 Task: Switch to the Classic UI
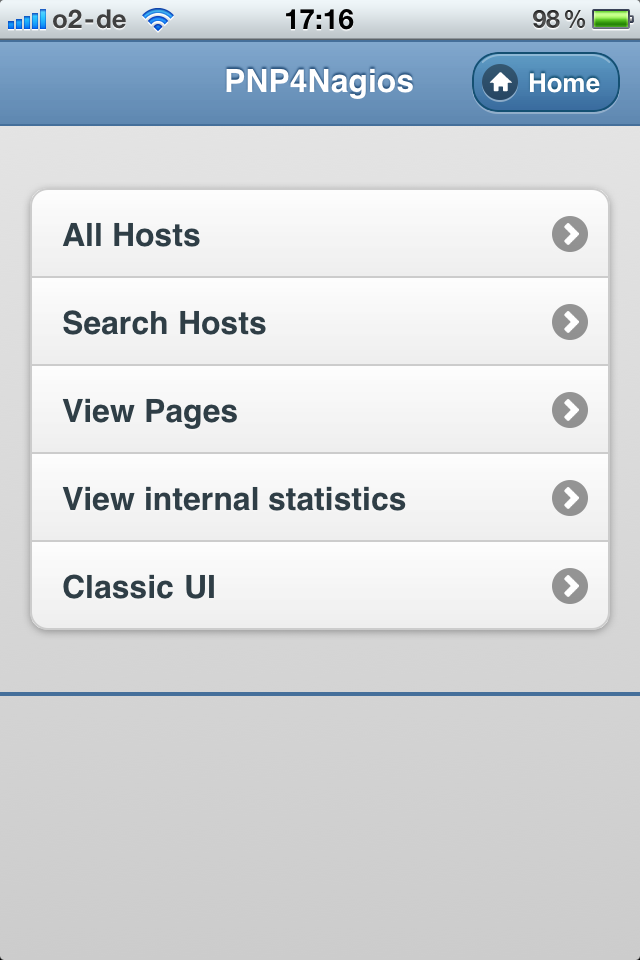320,586
